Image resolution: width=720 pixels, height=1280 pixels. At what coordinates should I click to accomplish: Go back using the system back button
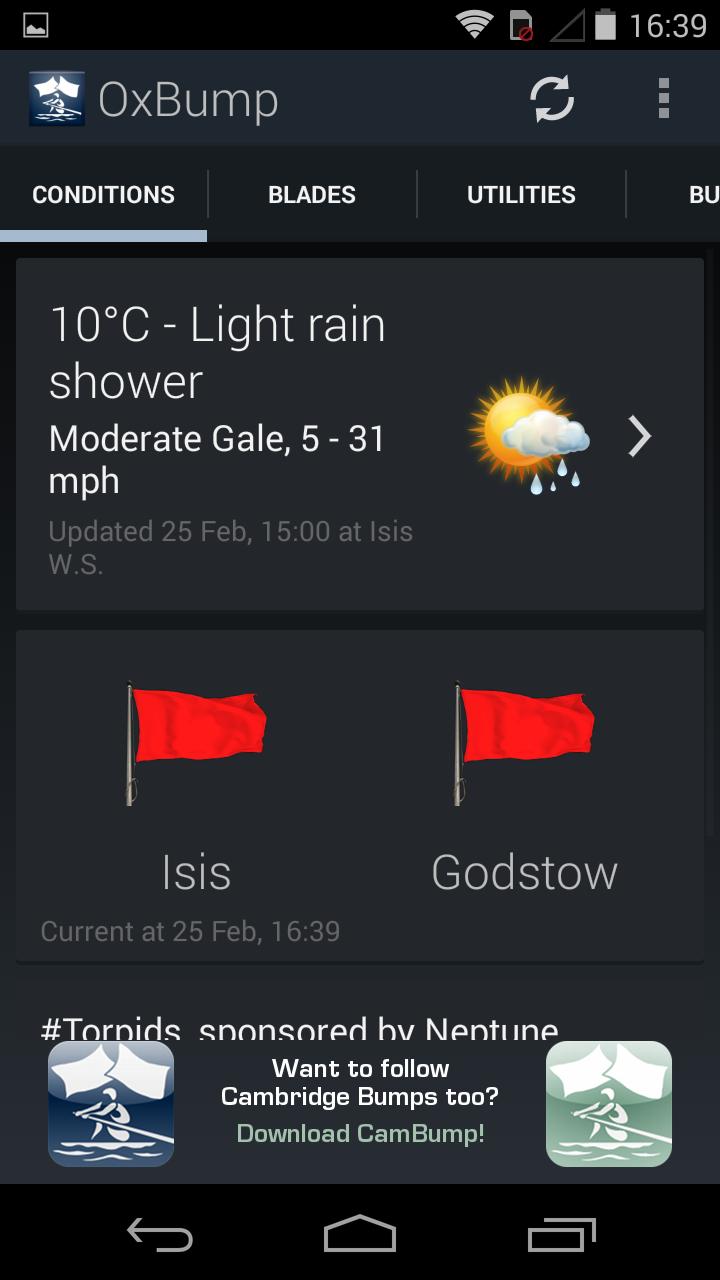[160, 1235]
